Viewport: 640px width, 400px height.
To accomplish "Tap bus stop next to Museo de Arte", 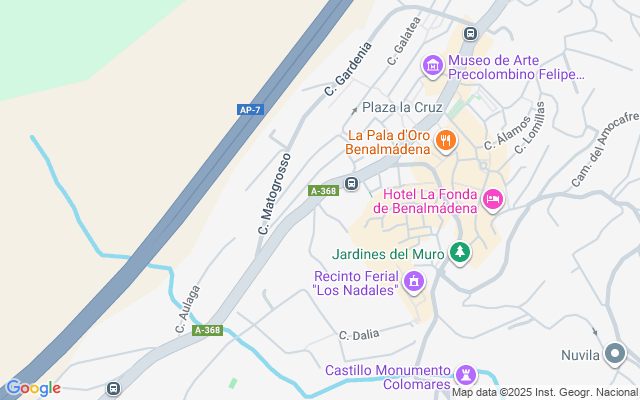I will 470,35.
